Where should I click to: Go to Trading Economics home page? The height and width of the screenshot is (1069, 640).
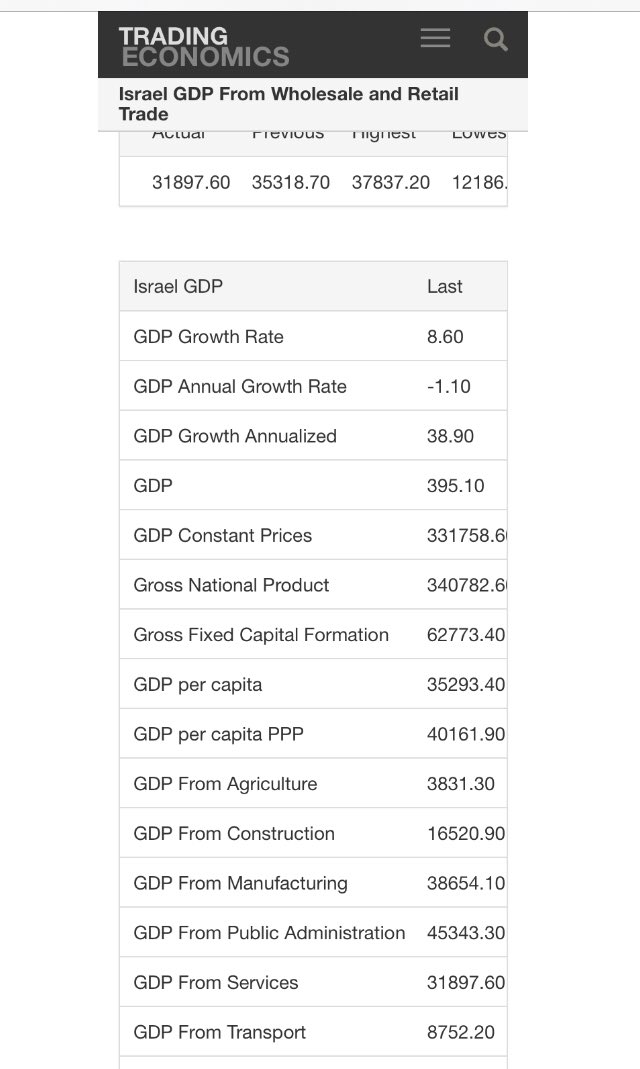204,46
